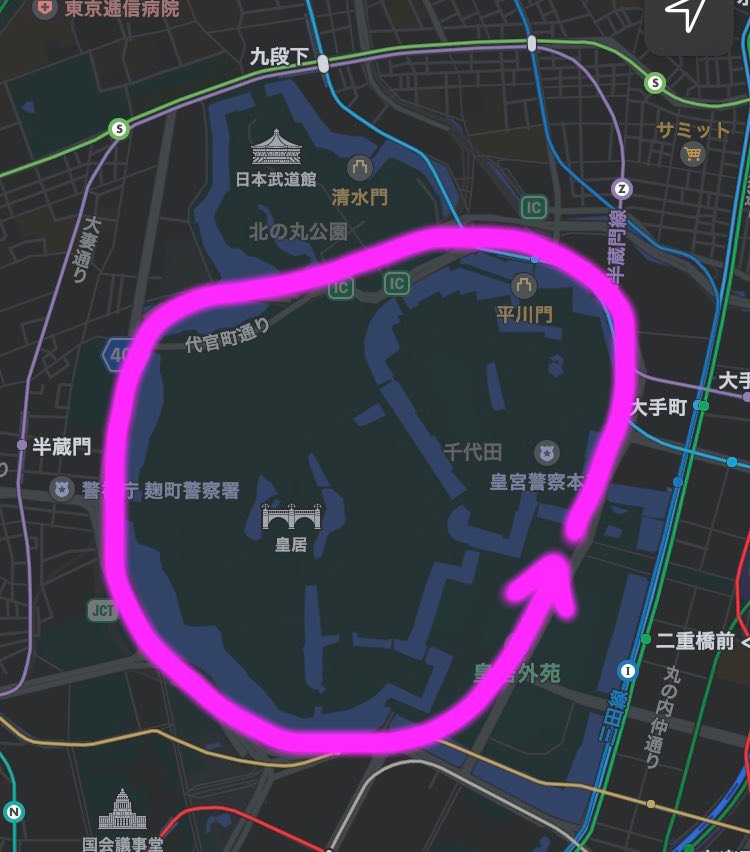Select the 清水門 gate marker
Image resolution: width=750 pixels, height=852 pixels.
359,168
